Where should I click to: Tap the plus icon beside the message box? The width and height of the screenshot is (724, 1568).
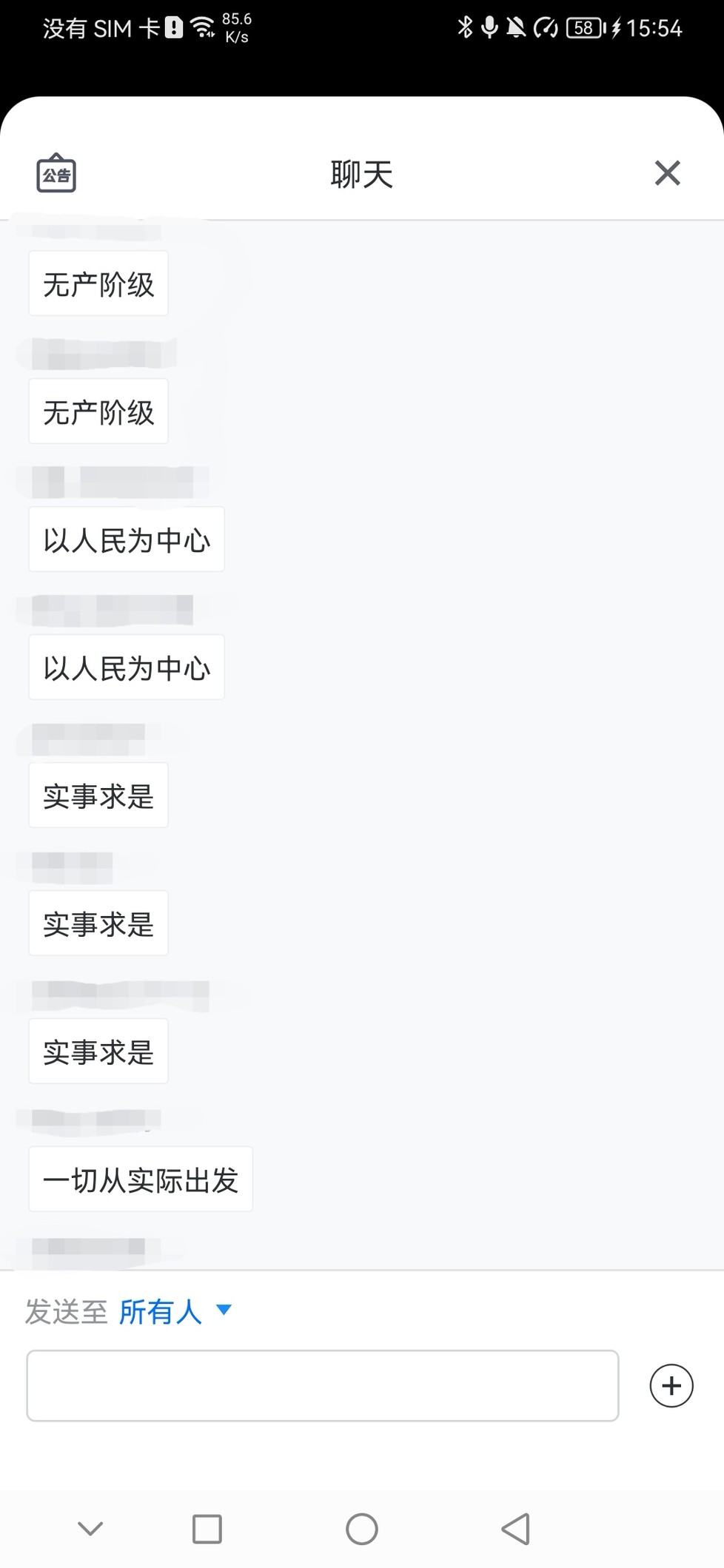[671, 1385]
